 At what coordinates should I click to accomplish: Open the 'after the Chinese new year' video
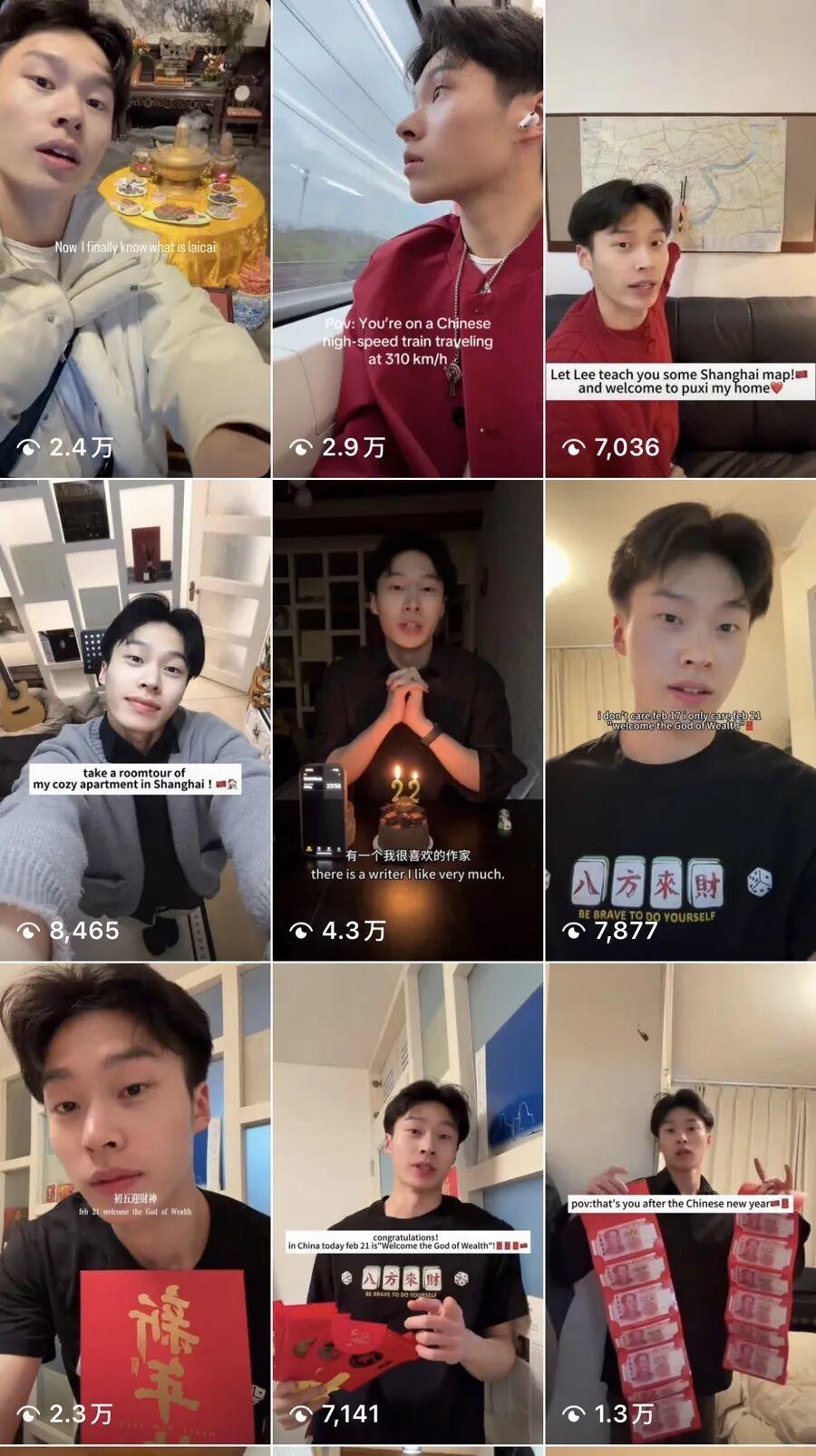(x=680, y=1202)
